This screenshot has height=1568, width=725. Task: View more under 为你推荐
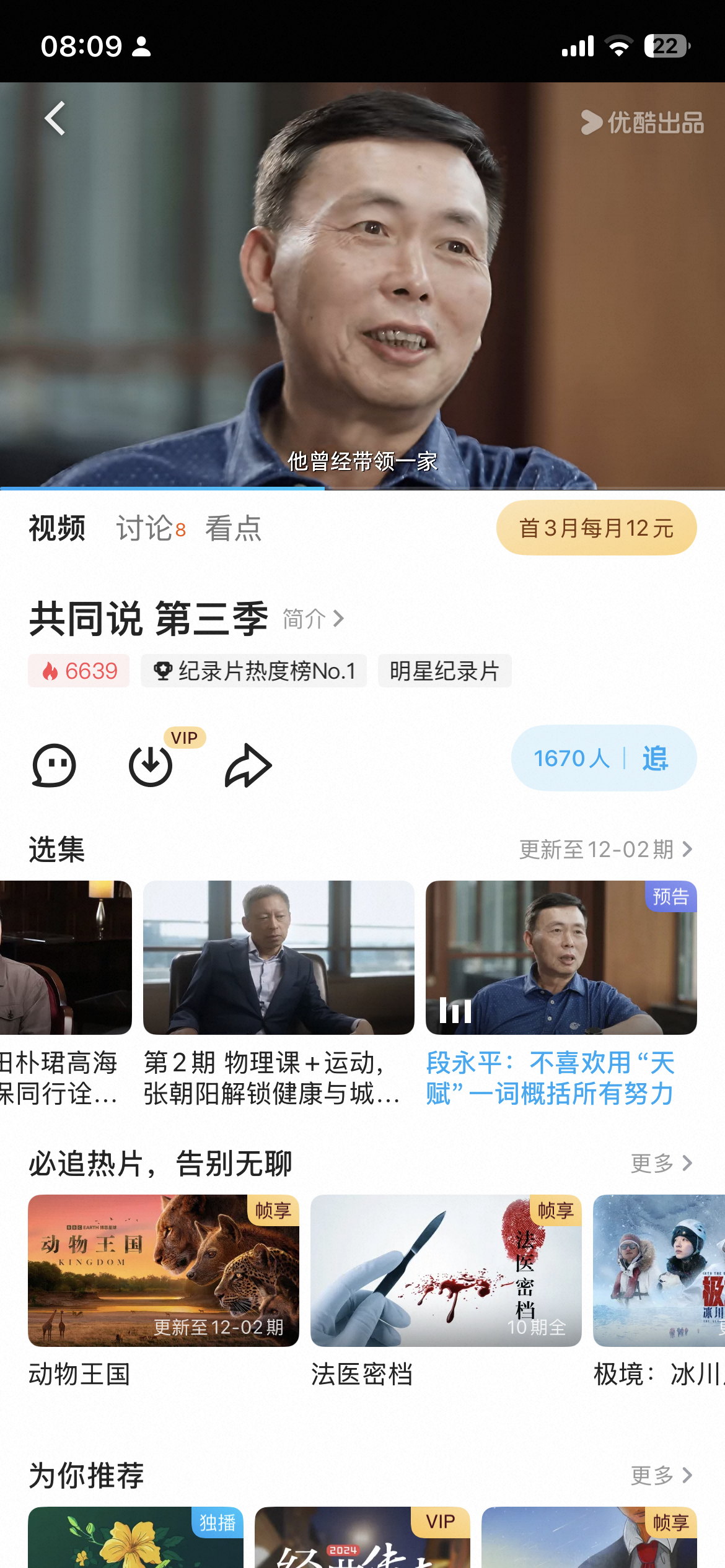(661, 1476)
